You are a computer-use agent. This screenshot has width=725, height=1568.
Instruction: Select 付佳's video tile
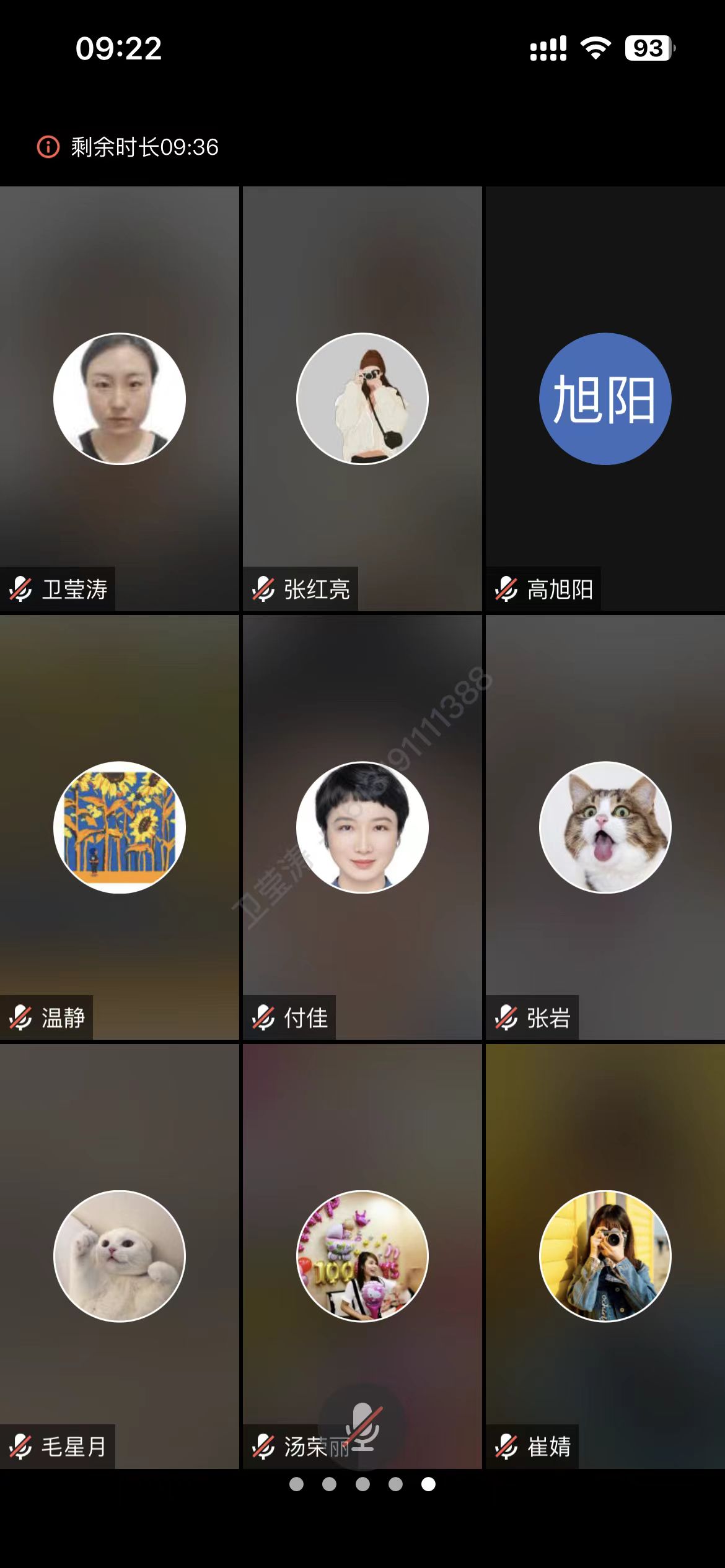tap(362, 827)
